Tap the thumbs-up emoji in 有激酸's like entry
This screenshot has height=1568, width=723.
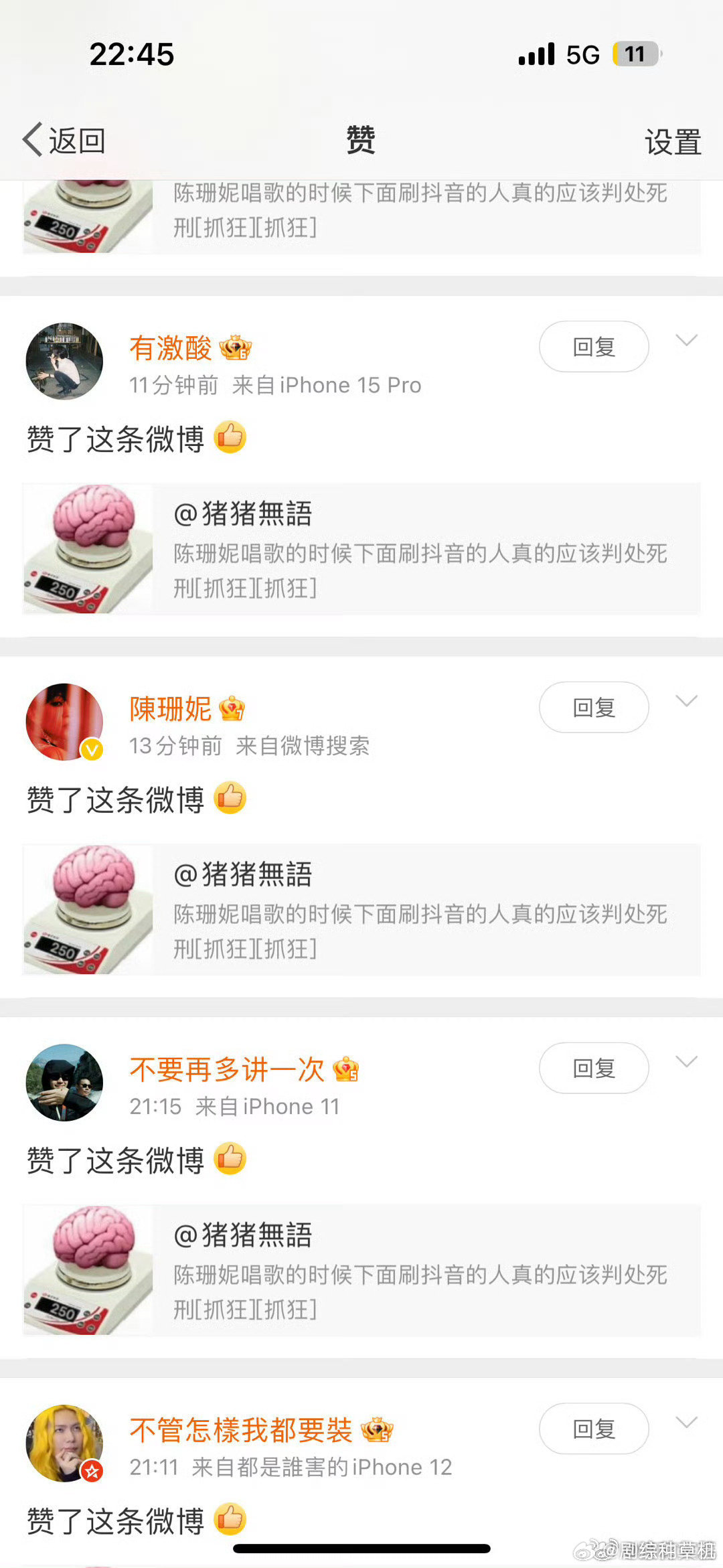click(230, 437)
